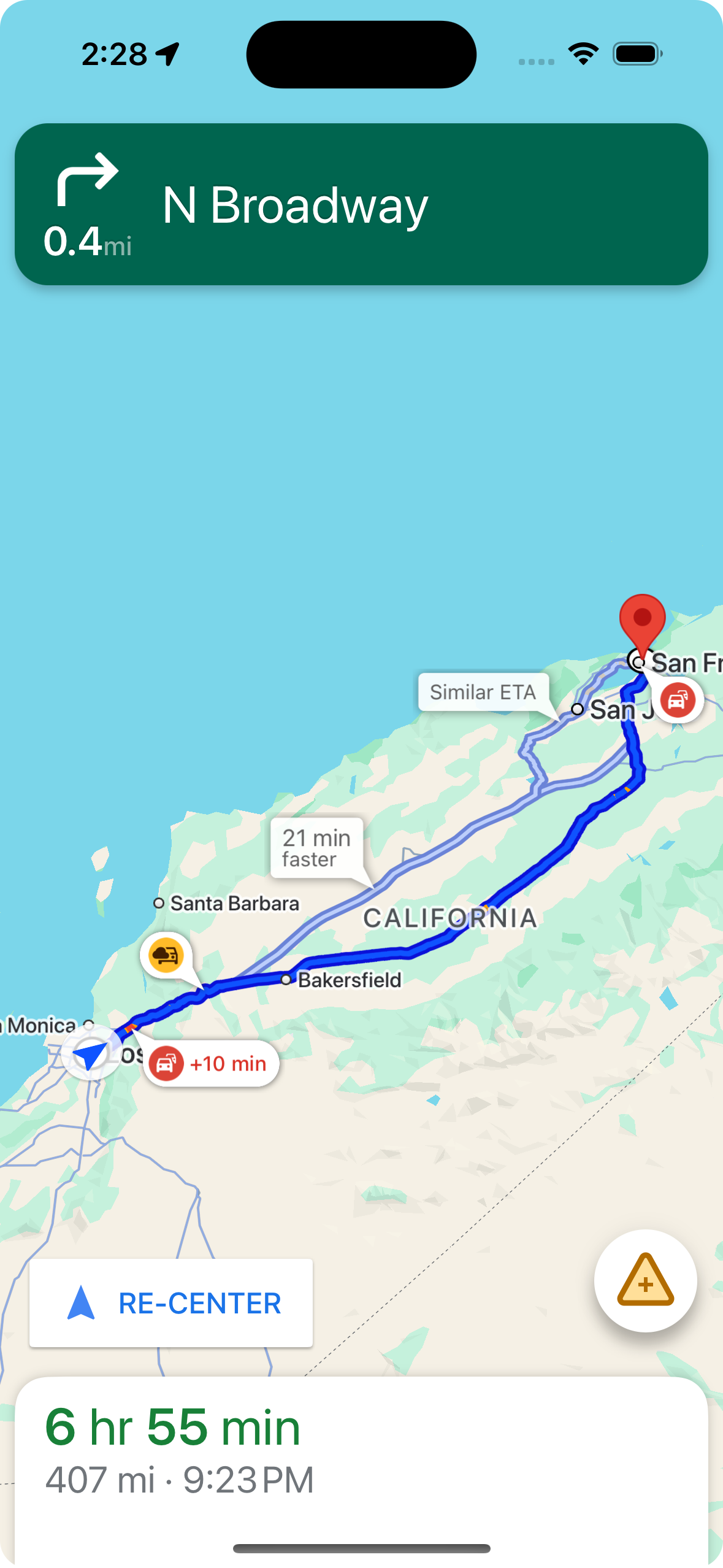Tap the red traffic icon near San Jose

pos(678,700)
